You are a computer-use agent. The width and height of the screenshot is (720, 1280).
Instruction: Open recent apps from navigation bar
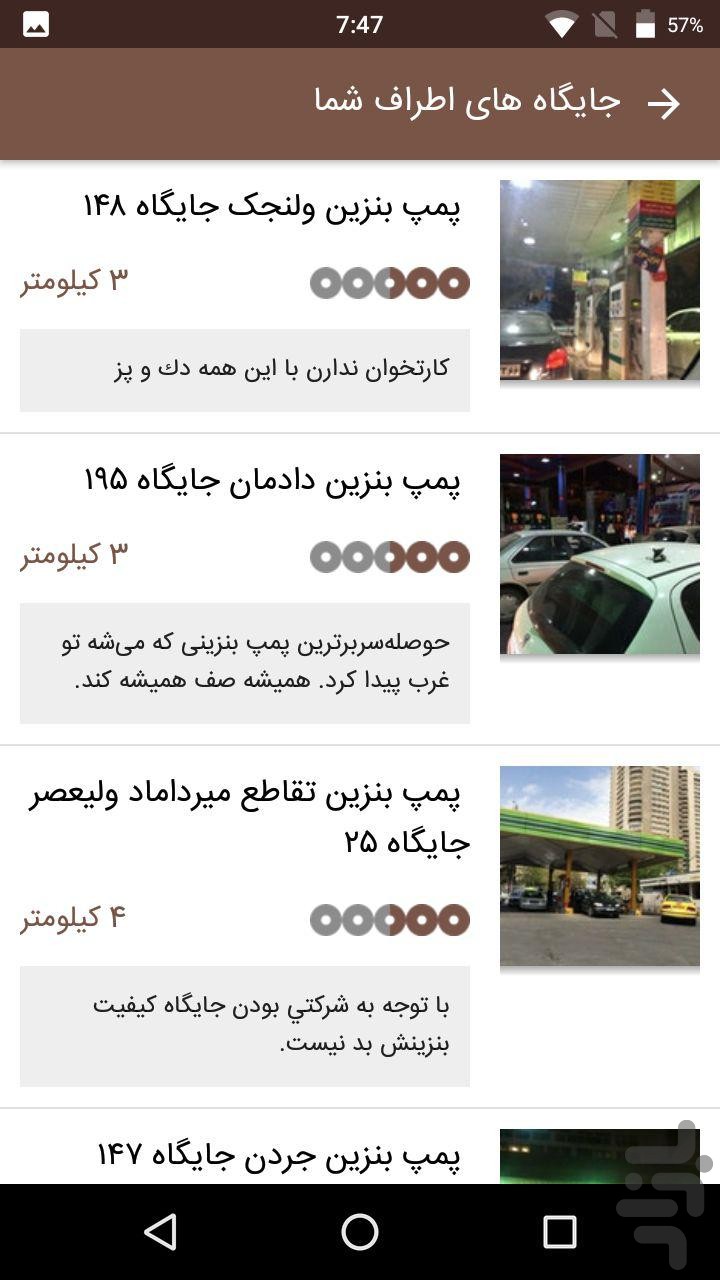tap(559, 1232)
